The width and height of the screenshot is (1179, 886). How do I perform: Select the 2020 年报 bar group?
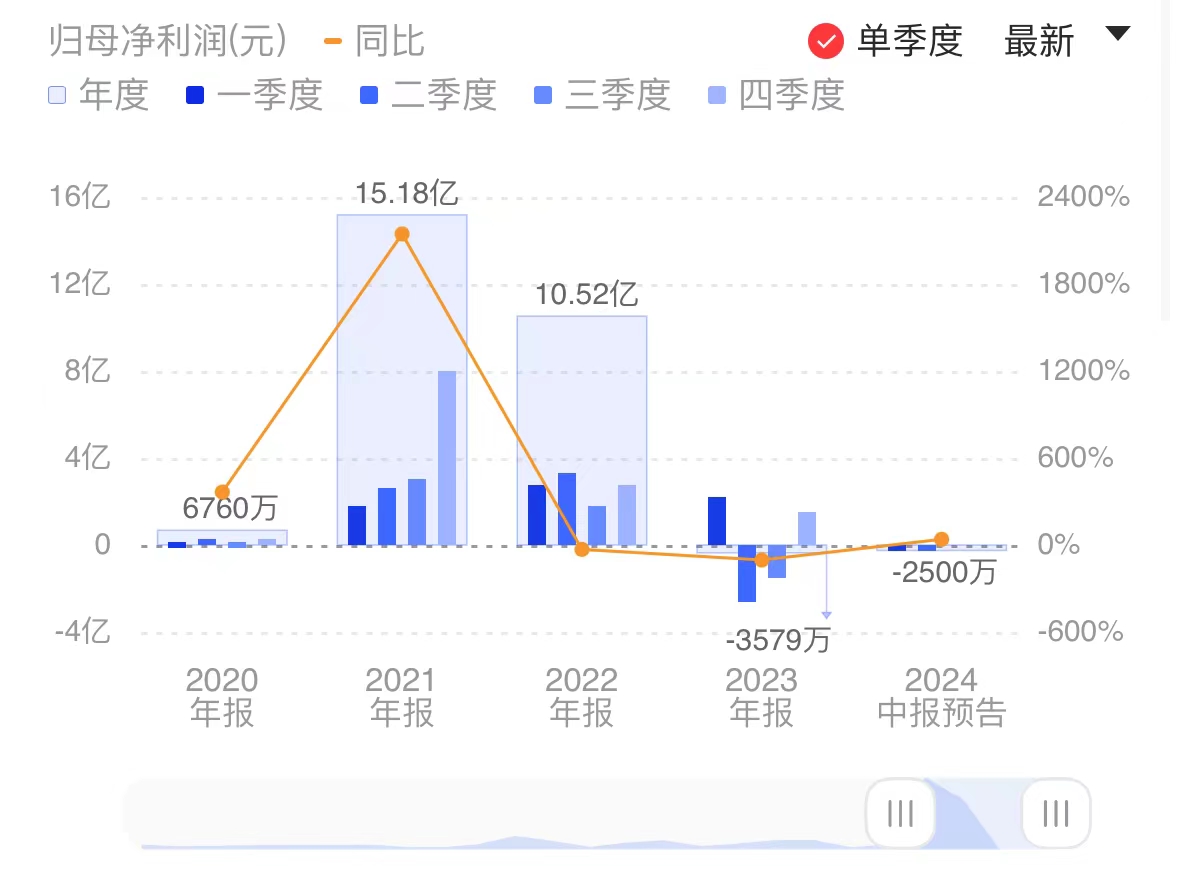(x=222, y=538)
